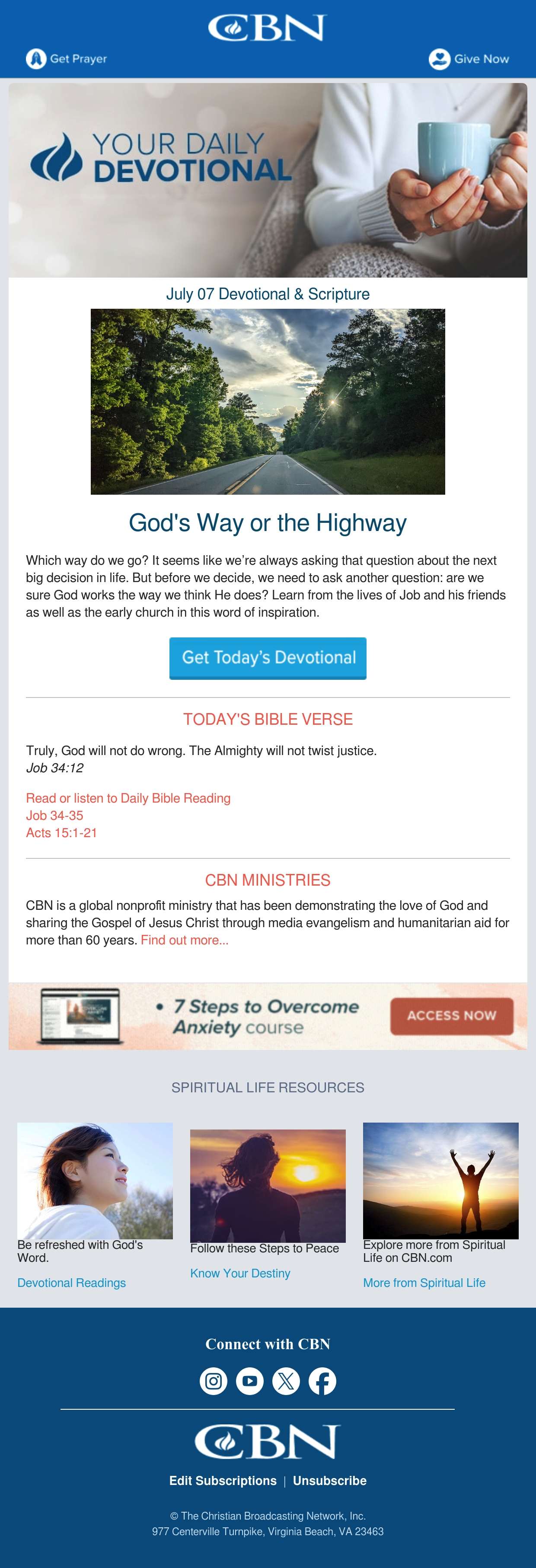Open the Devotional Readings link
This screenshot has height=1568, width=536.
pyautogui.click(x=72, y=1283)
